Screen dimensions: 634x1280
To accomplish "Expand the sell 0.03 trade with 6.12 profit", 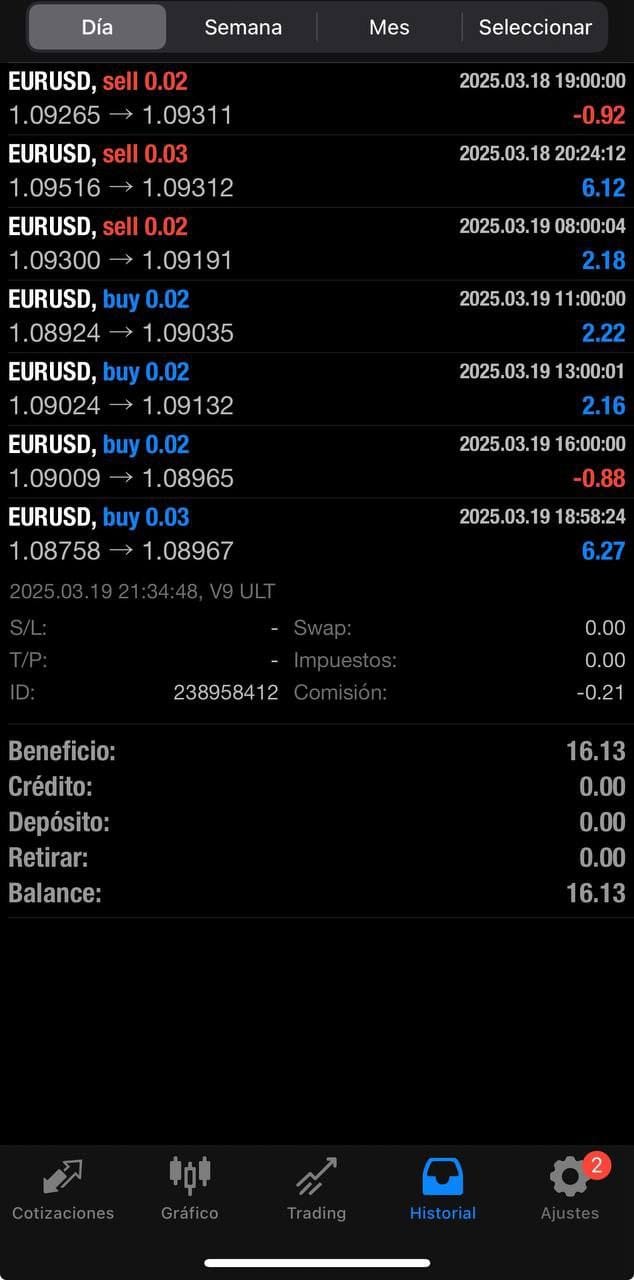I will [x=317, y=171].
